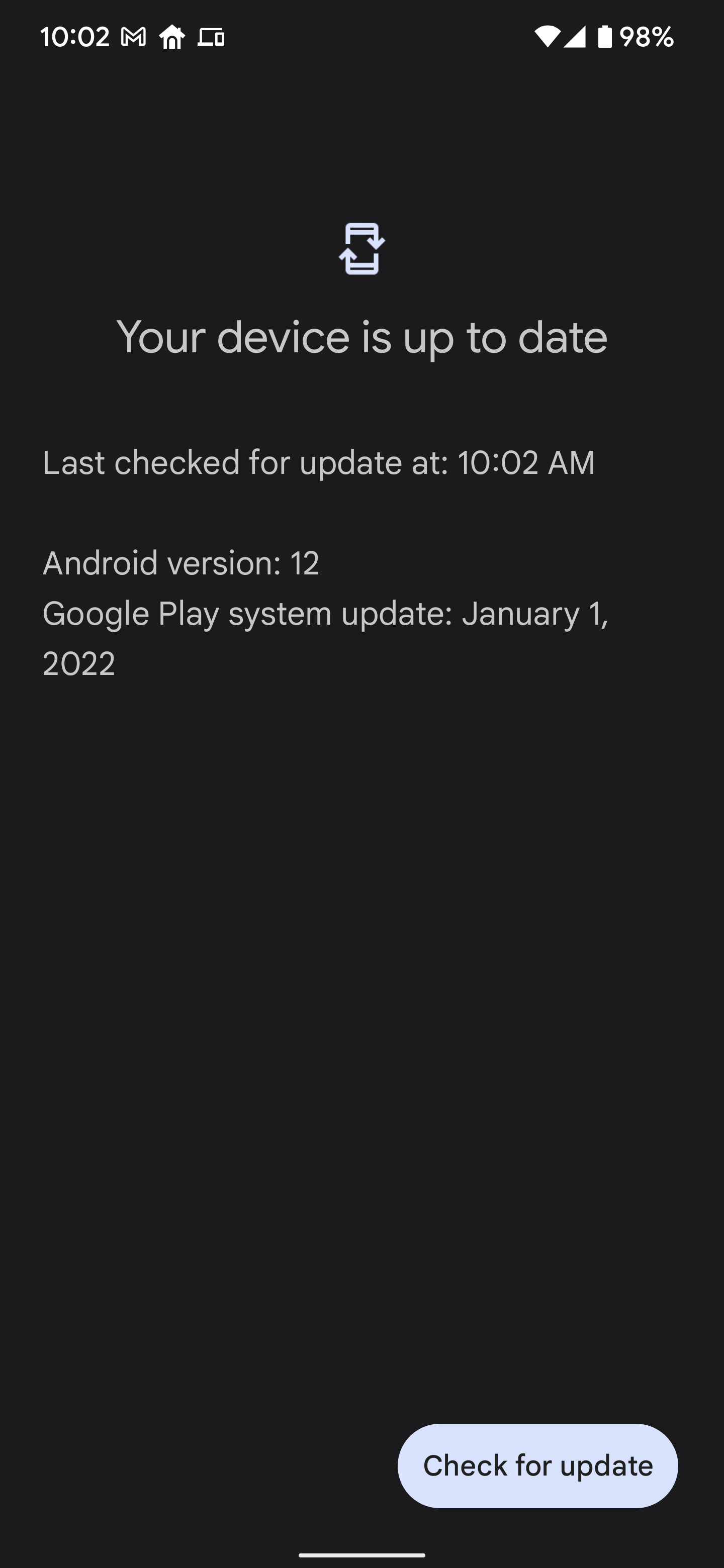This screenshot has height=1568, width=724.
Task: Tap the Check for update button
Action: (x=537, y=1466)
